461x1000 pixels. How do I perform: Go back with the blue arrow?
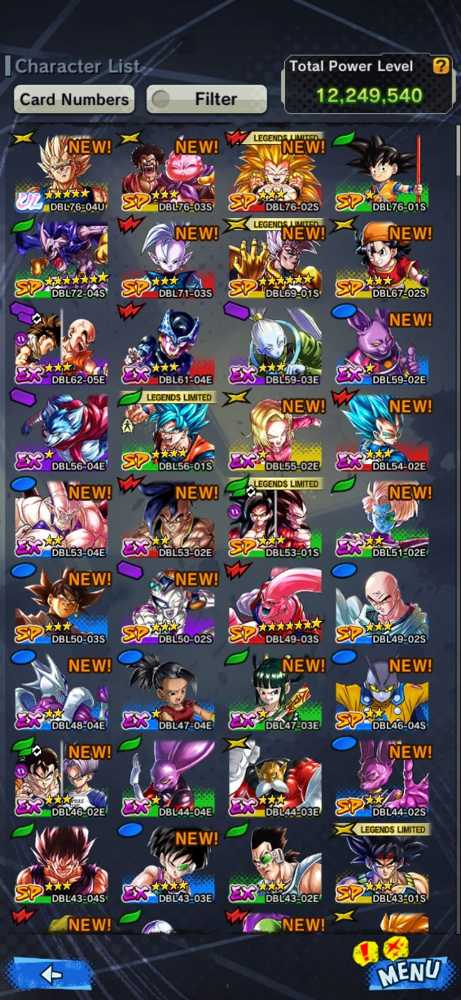click(x=50, y=974)
